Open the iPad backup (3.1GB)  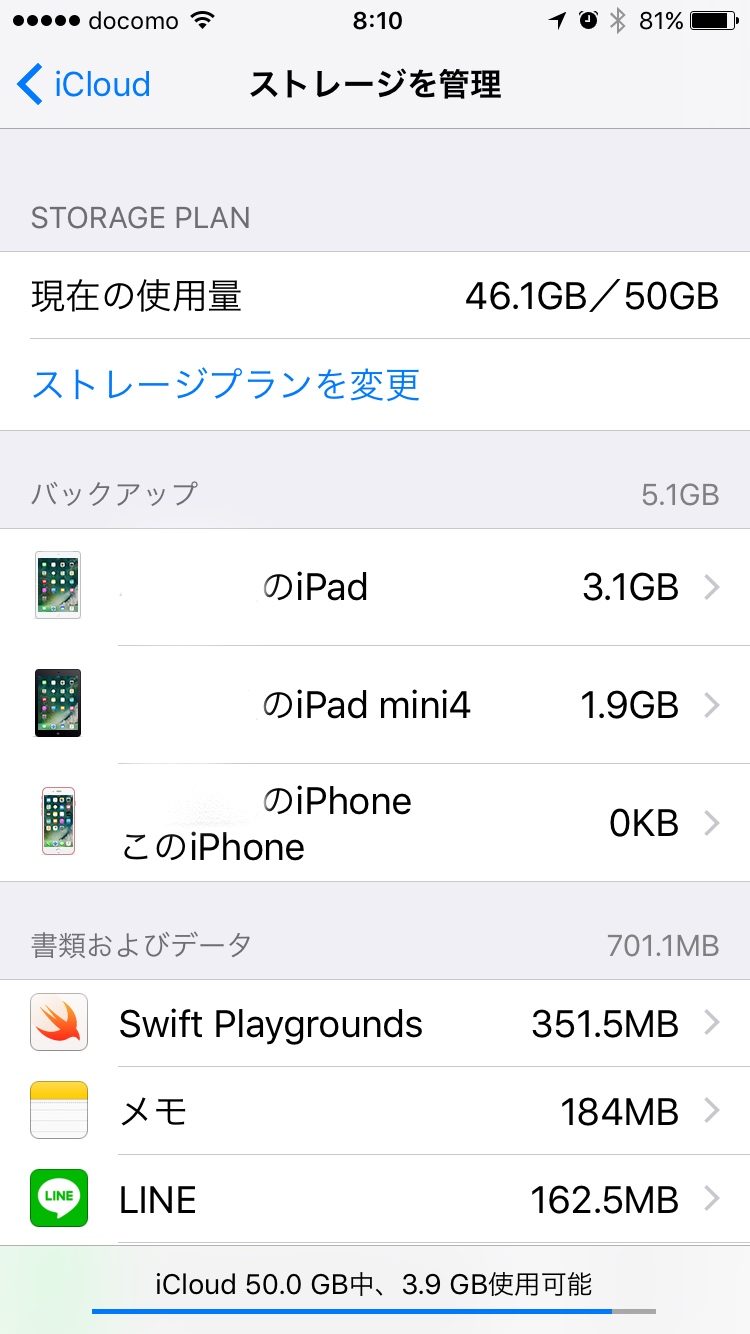pos(375,587)
